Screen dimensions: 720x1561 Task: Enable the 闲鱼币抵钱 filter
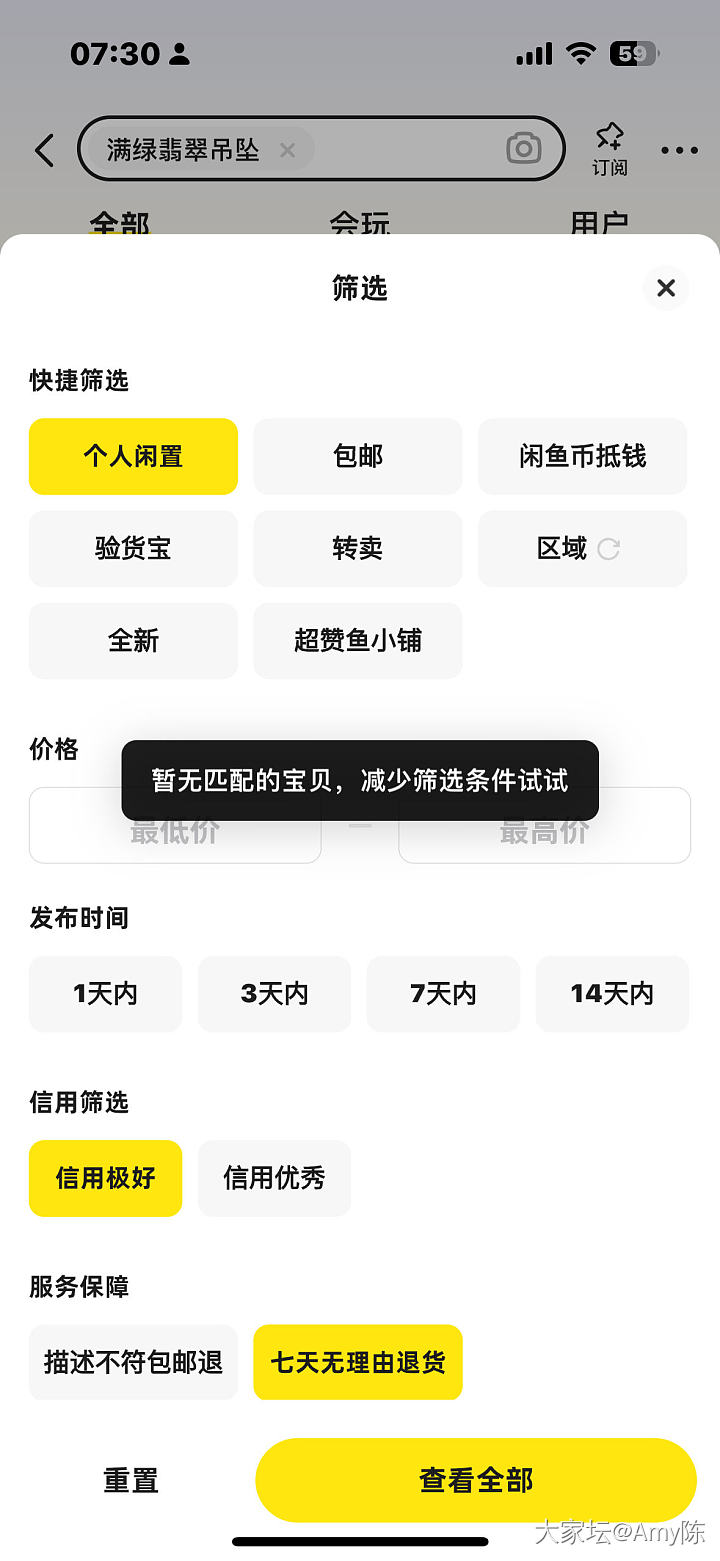pos(582,457)
